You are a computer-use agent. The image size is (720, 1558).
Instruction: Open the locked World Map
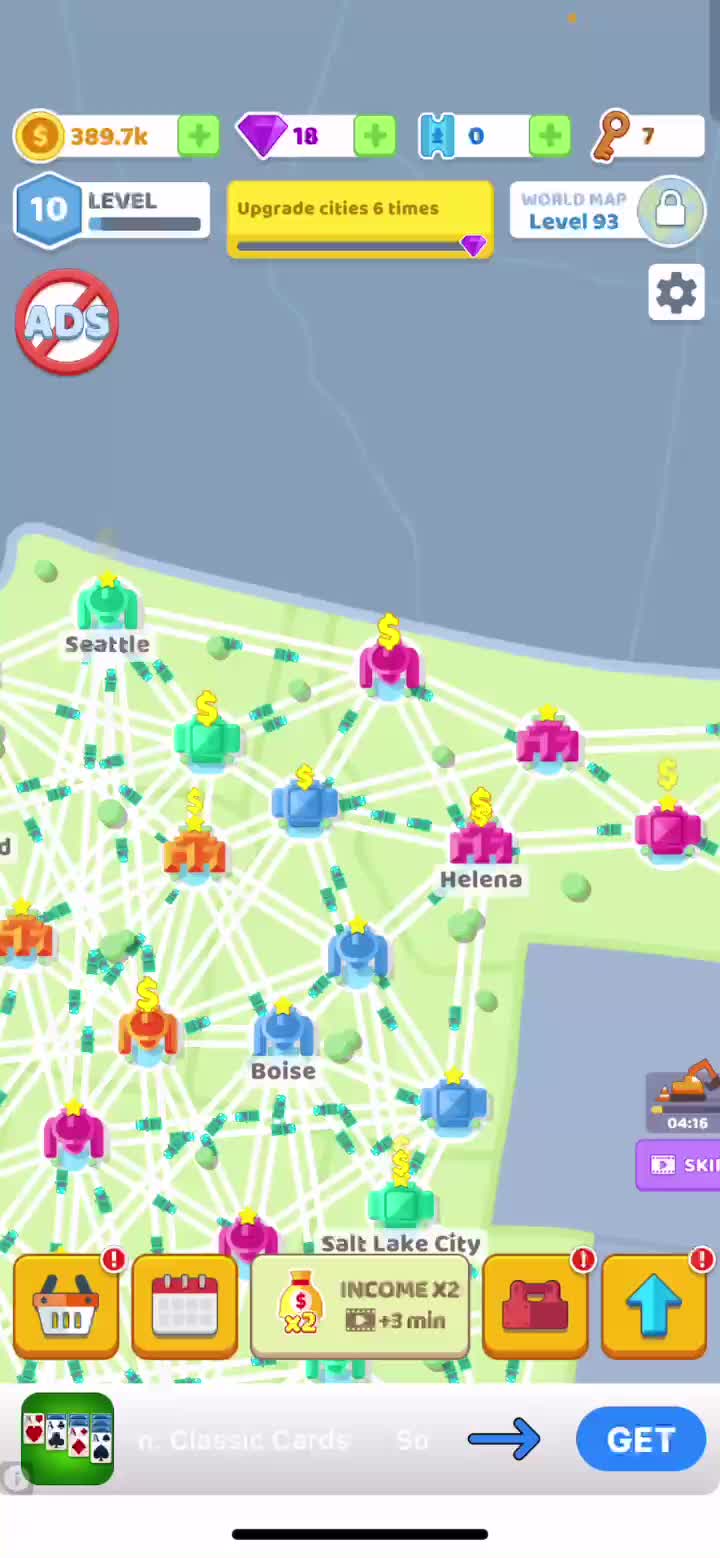coord(606,211)
